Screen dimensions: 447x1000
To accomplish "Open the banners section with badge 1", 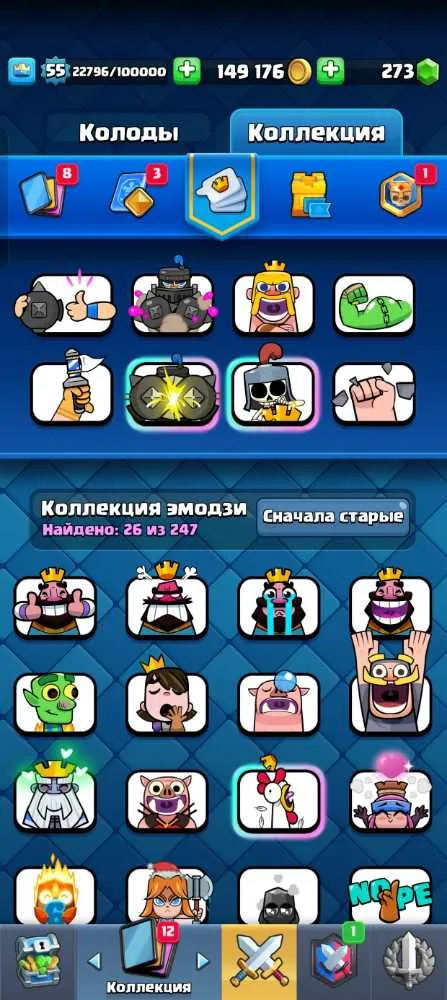I will tap(403, 193).
